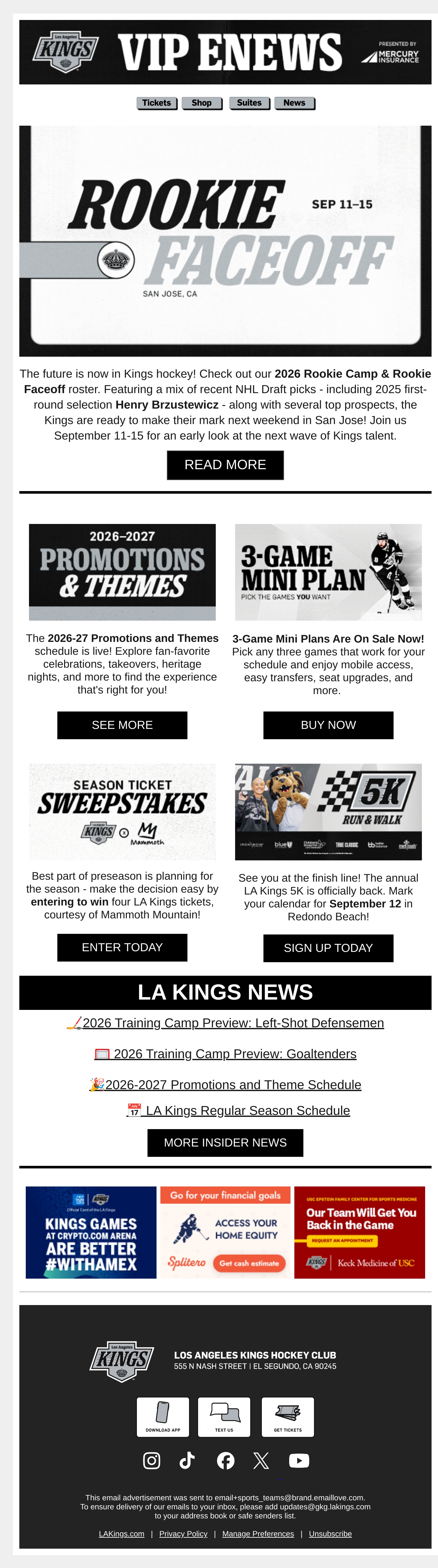The width and height of the screenshot is (438, 1568).
Task: Tap ENTER TODAY for Season Ticket Sweepstakes
Action: coord(122,948)
